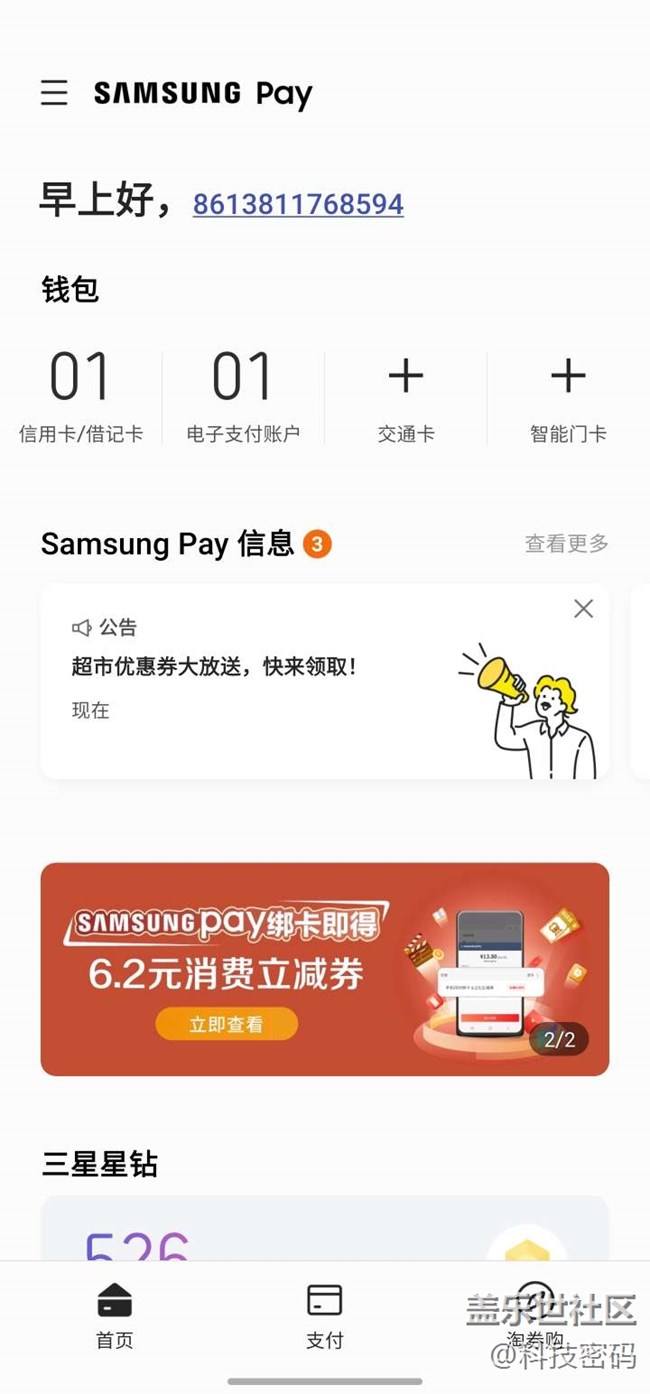Open 电子支付账户 accounts

[243, 396]
